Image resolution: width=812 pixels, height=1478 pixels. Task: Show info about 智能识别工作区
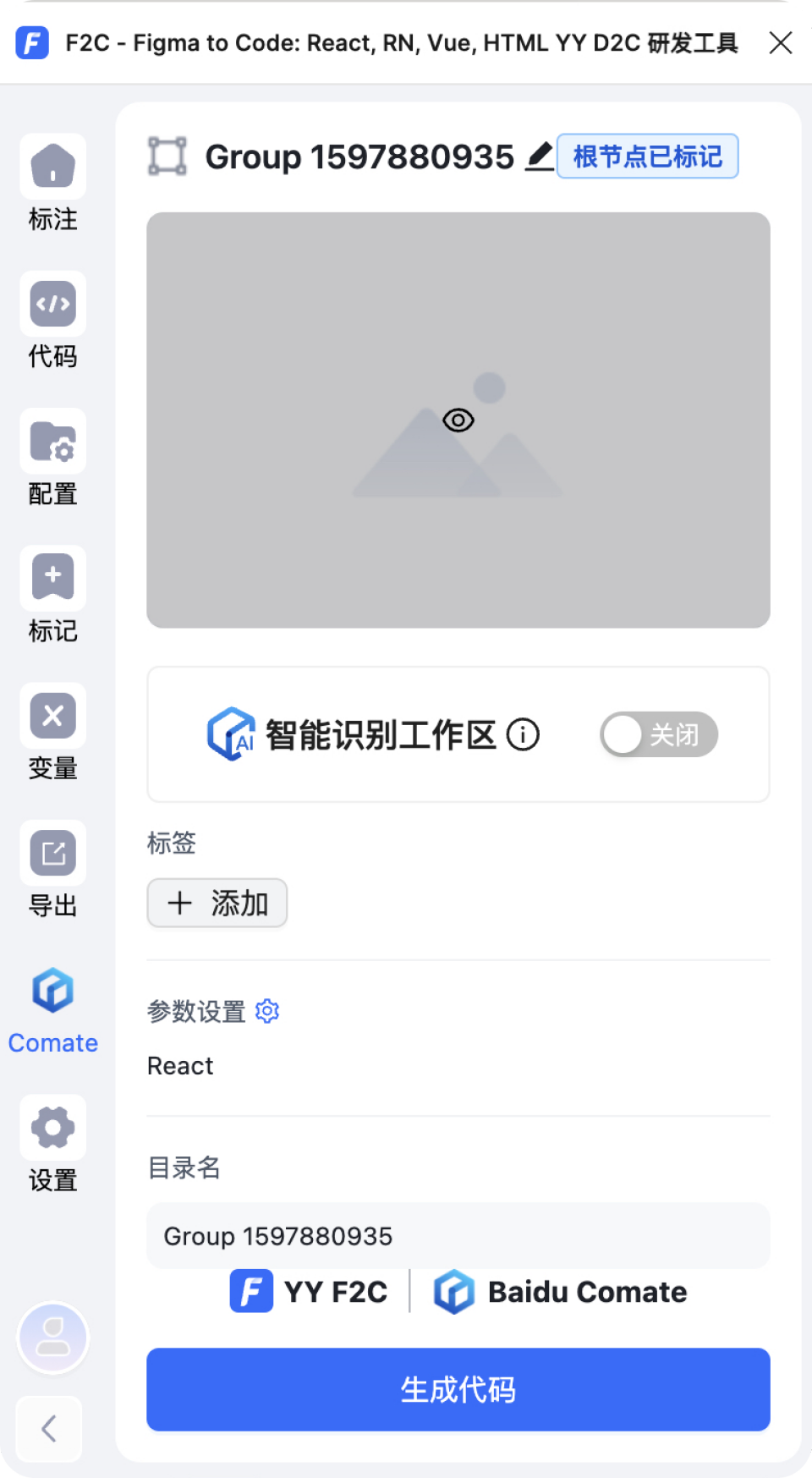tap(523, 734)
